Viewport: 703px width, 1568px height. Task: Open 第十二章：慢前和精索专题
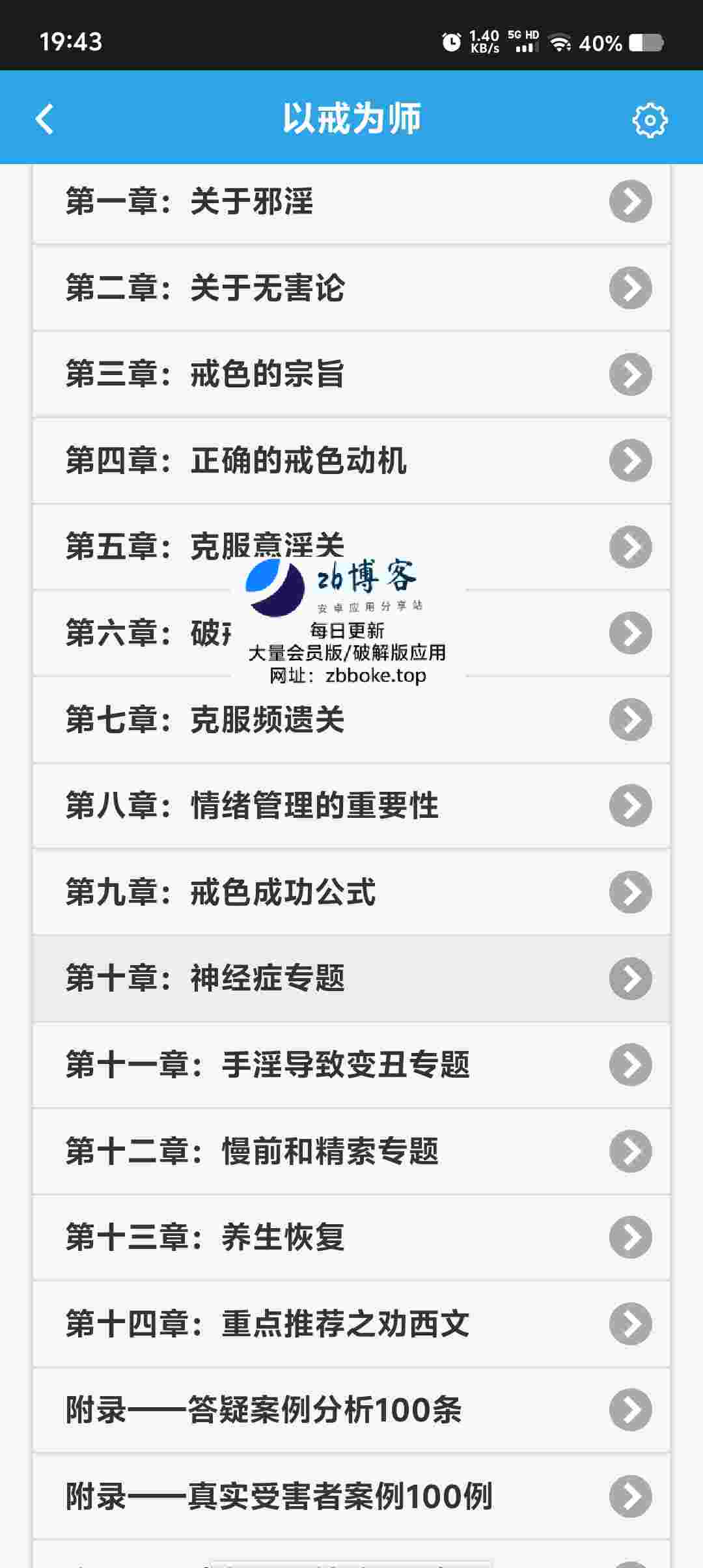pos(351,1151)
